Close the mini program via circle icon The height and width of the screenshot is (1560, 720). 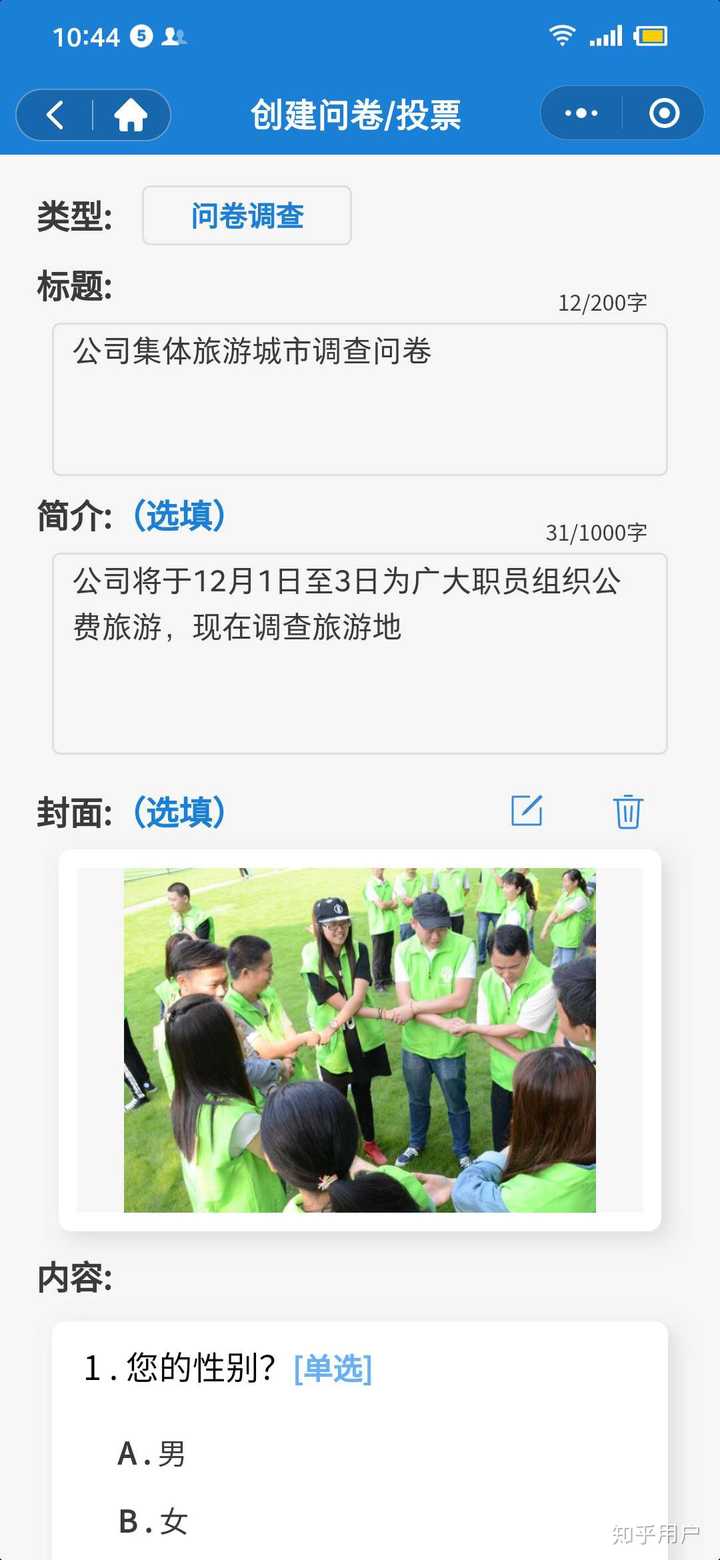point(664,114)
